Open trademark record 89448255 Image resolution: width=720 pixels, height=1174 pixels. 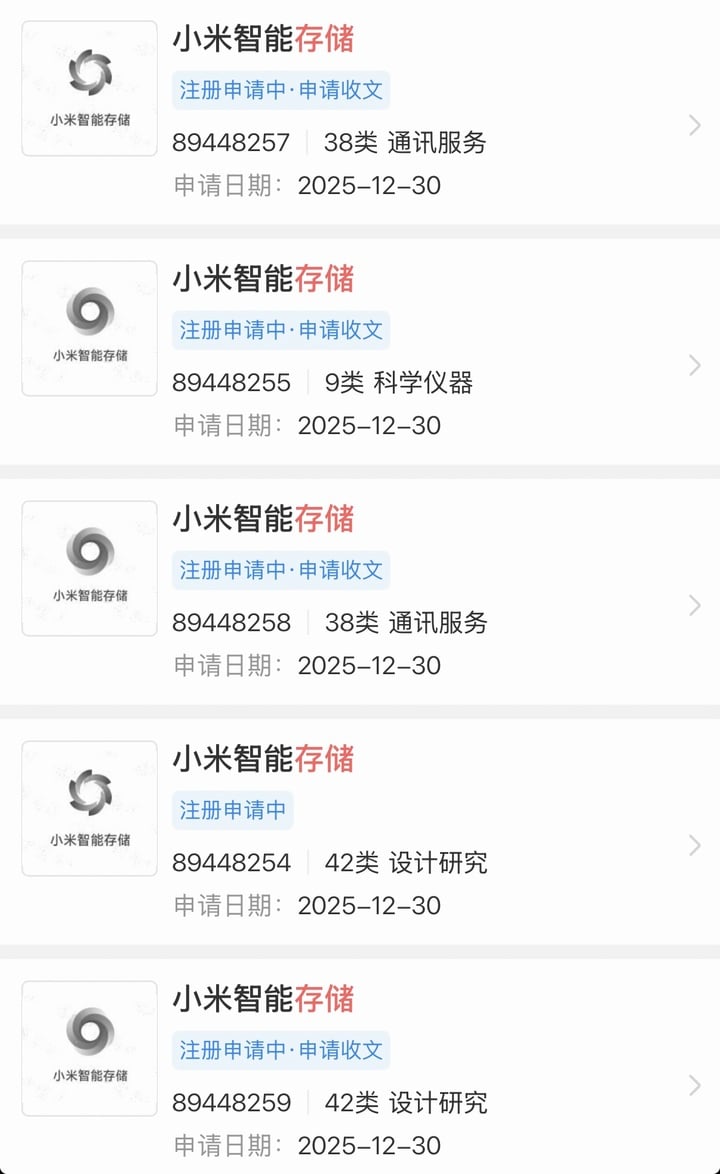pos(360,352)
